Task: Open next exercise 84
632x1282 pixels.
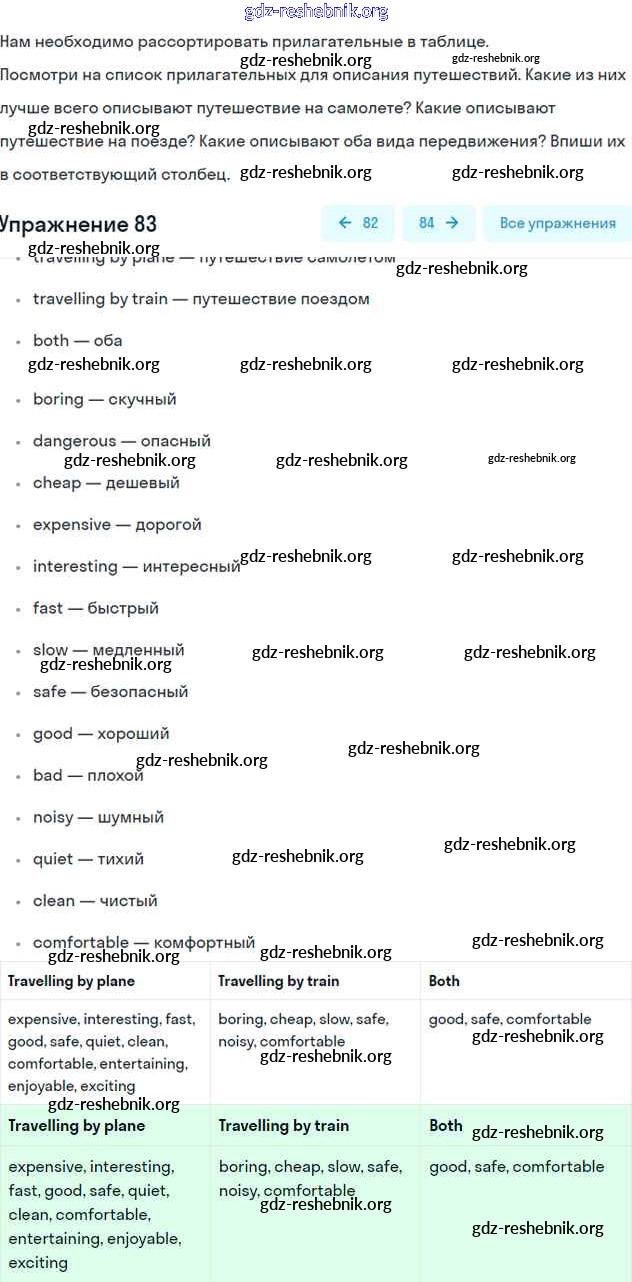Action: coord(438,223)
